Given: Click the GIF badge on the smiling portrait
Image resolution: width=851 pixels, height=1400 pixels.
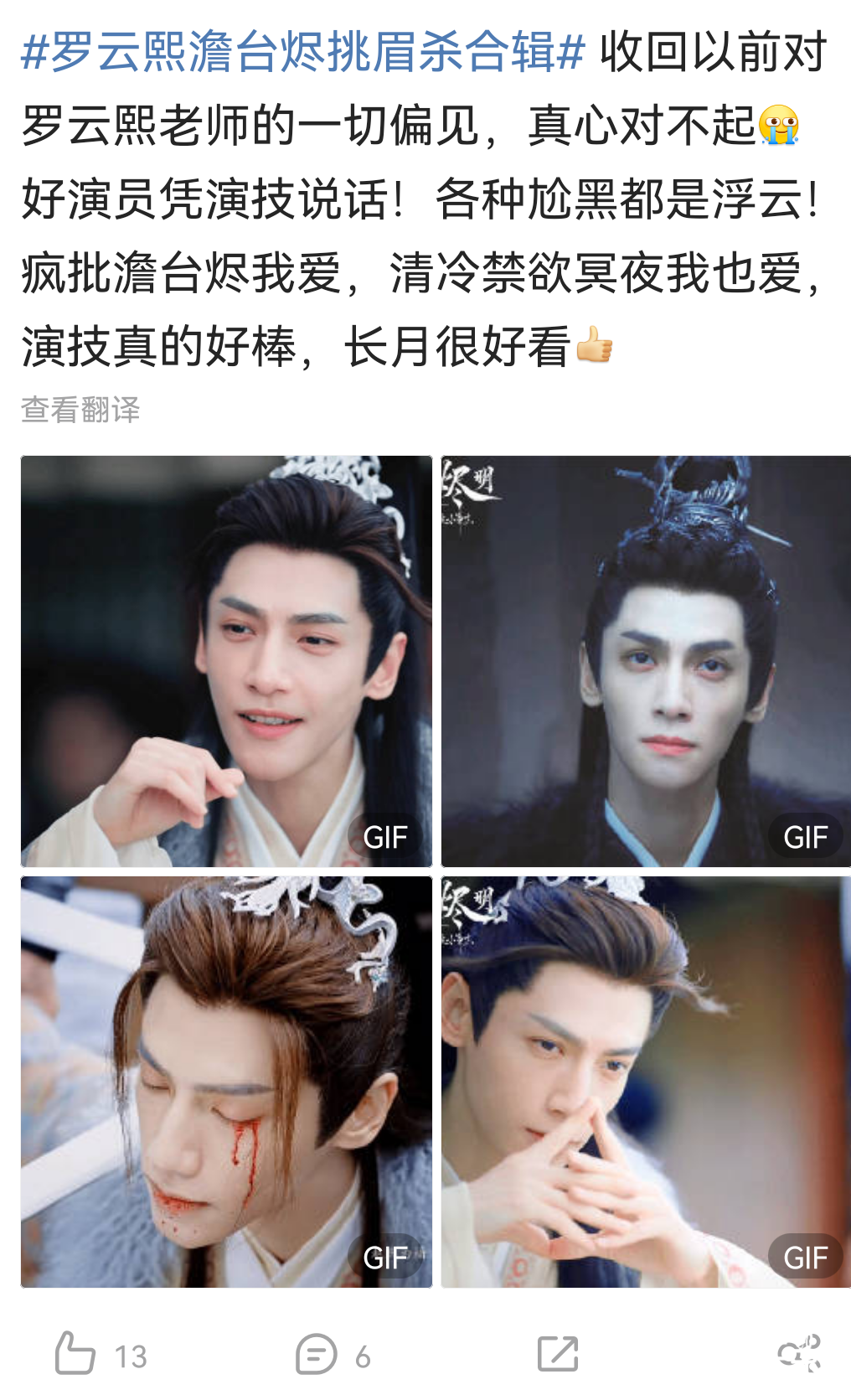Looking at the screenshot, I should click(386, 835).
